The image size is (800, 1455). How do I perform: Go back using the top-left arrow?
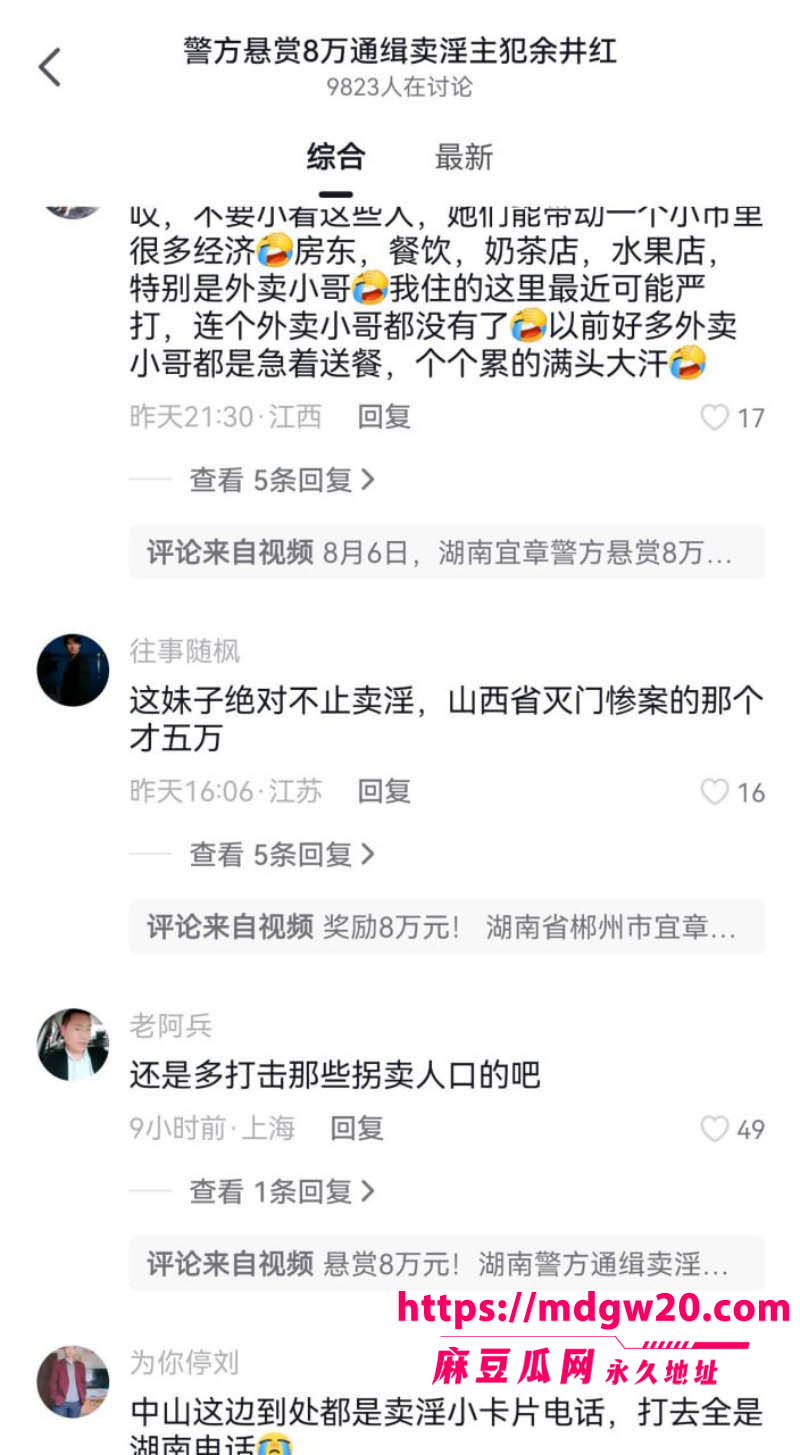pos(50,67)
